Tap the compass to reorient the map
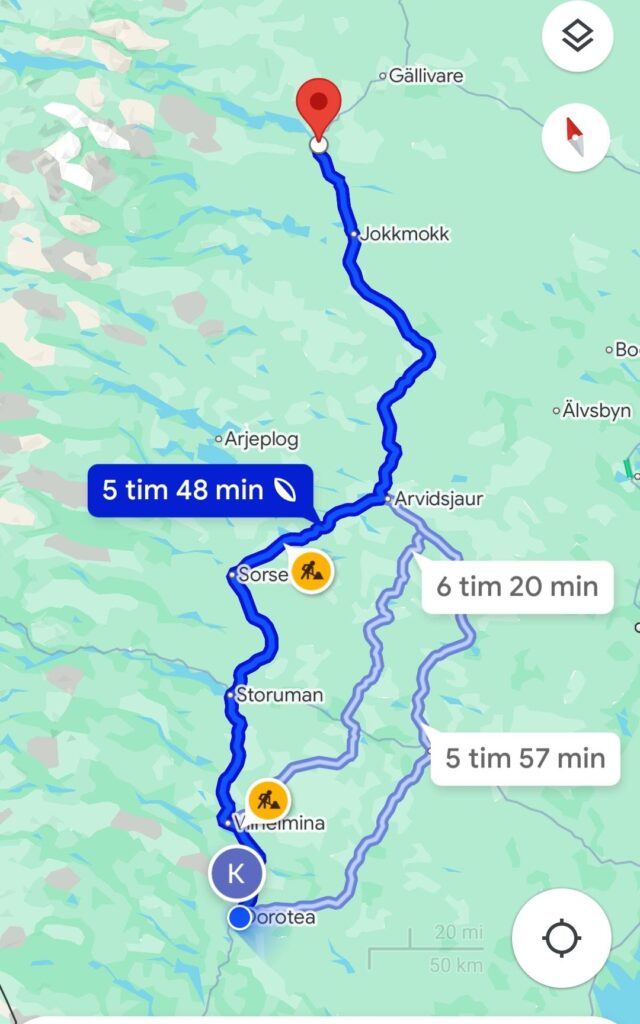This screenshot has height=1024, width=640. coord(576,138)
